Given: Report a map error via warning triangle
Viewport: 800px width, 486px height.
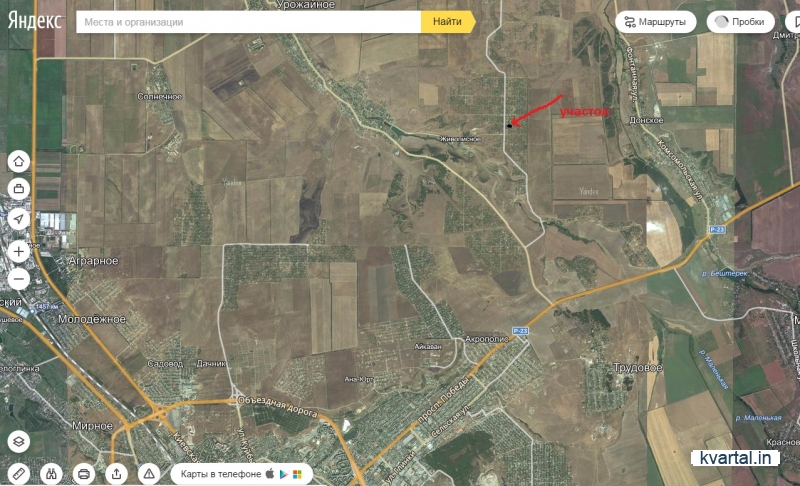Looking at the screenshot, I should (149, 473).
